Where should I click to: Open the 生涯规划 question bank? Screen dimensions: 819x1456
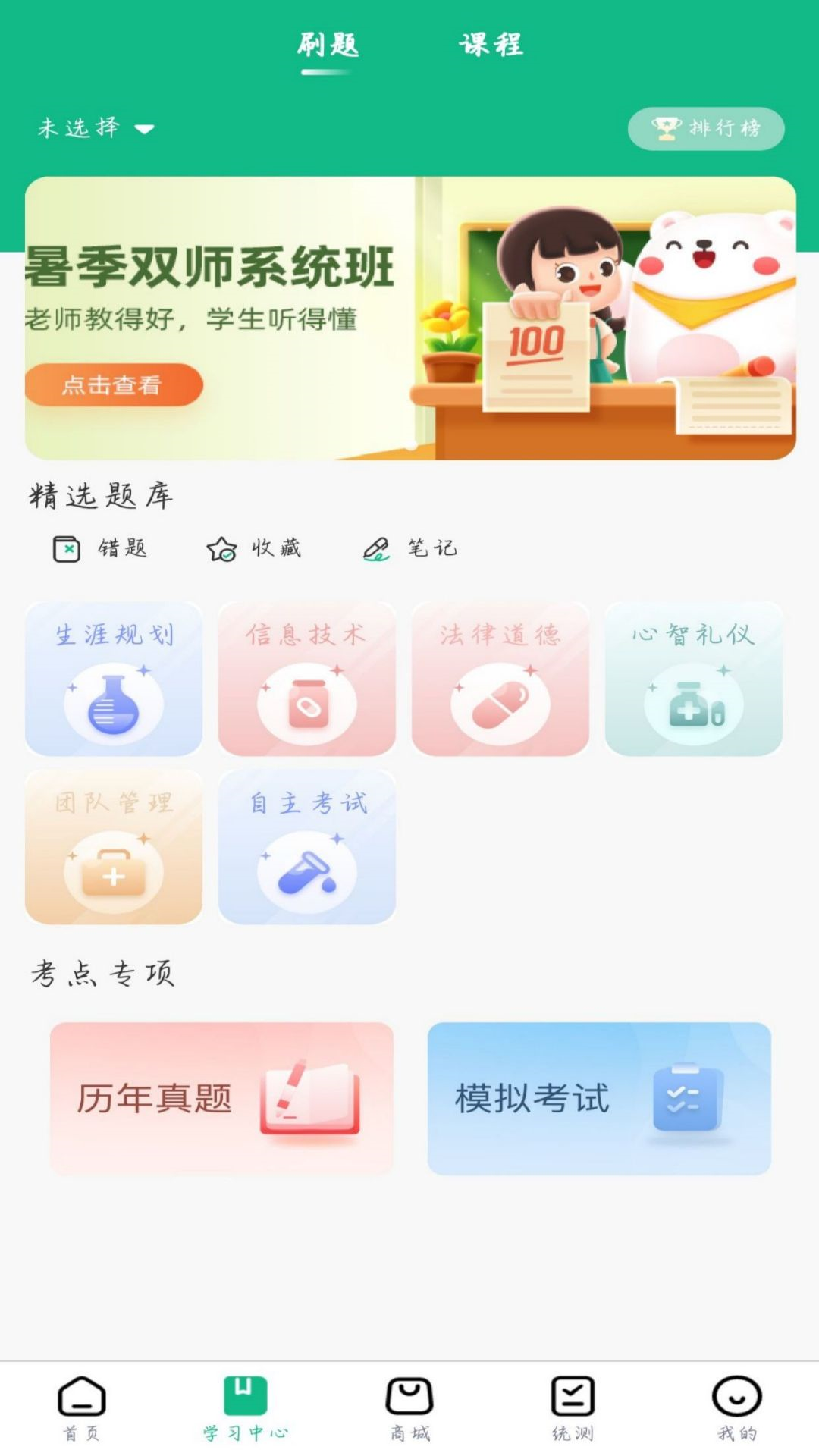click(x=114, y=679)
